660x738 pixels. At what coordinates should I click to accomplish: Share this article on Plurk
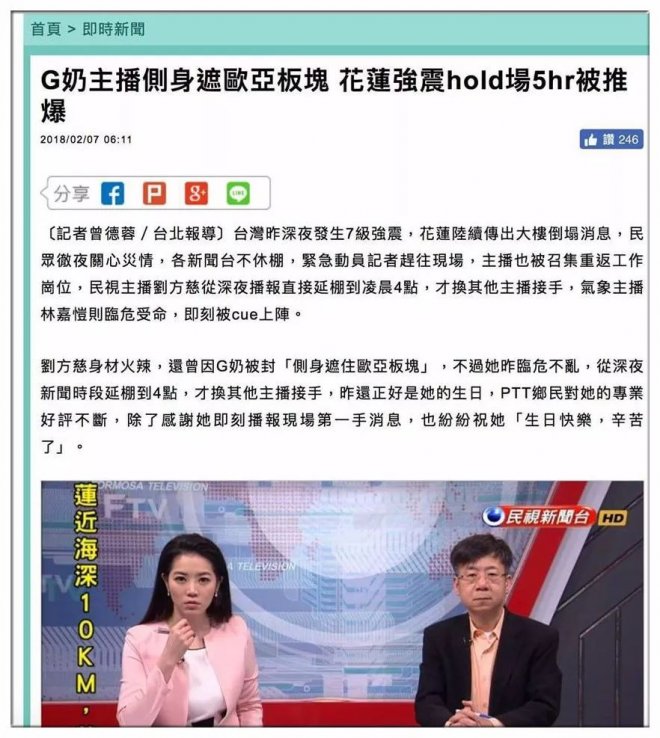[x=154, y=193]
